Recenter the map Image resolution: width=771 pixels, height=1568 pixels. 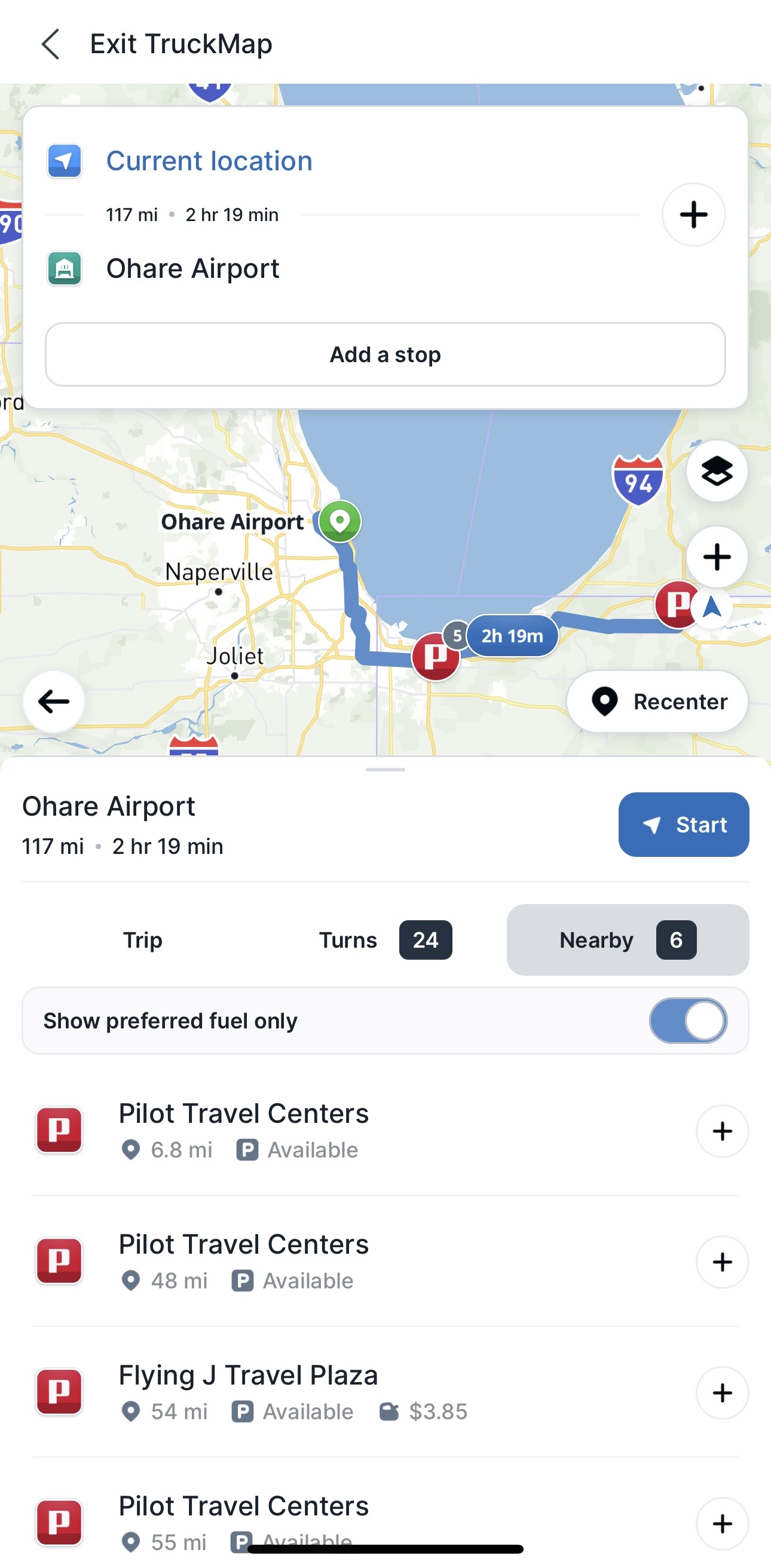[x=657, y=701]
